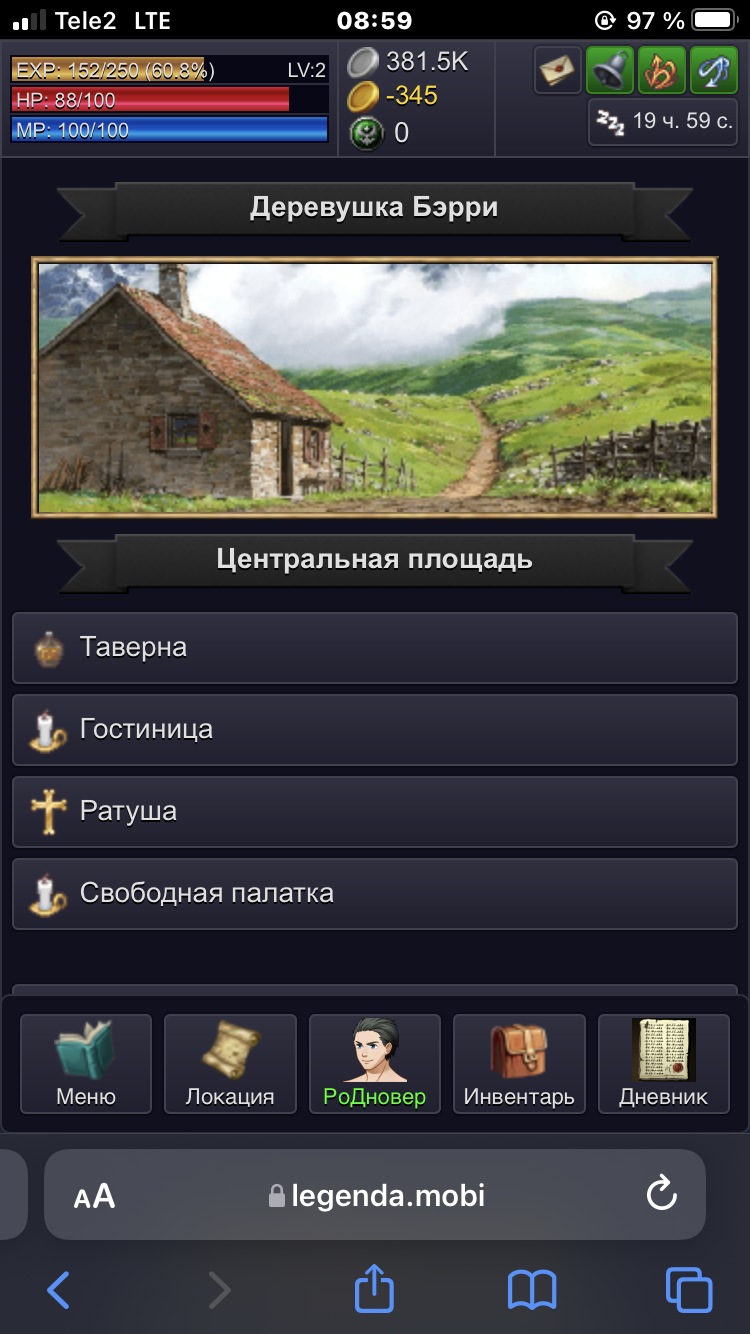Enter the Таверна
750x1334 pixels.
point(375,648)
